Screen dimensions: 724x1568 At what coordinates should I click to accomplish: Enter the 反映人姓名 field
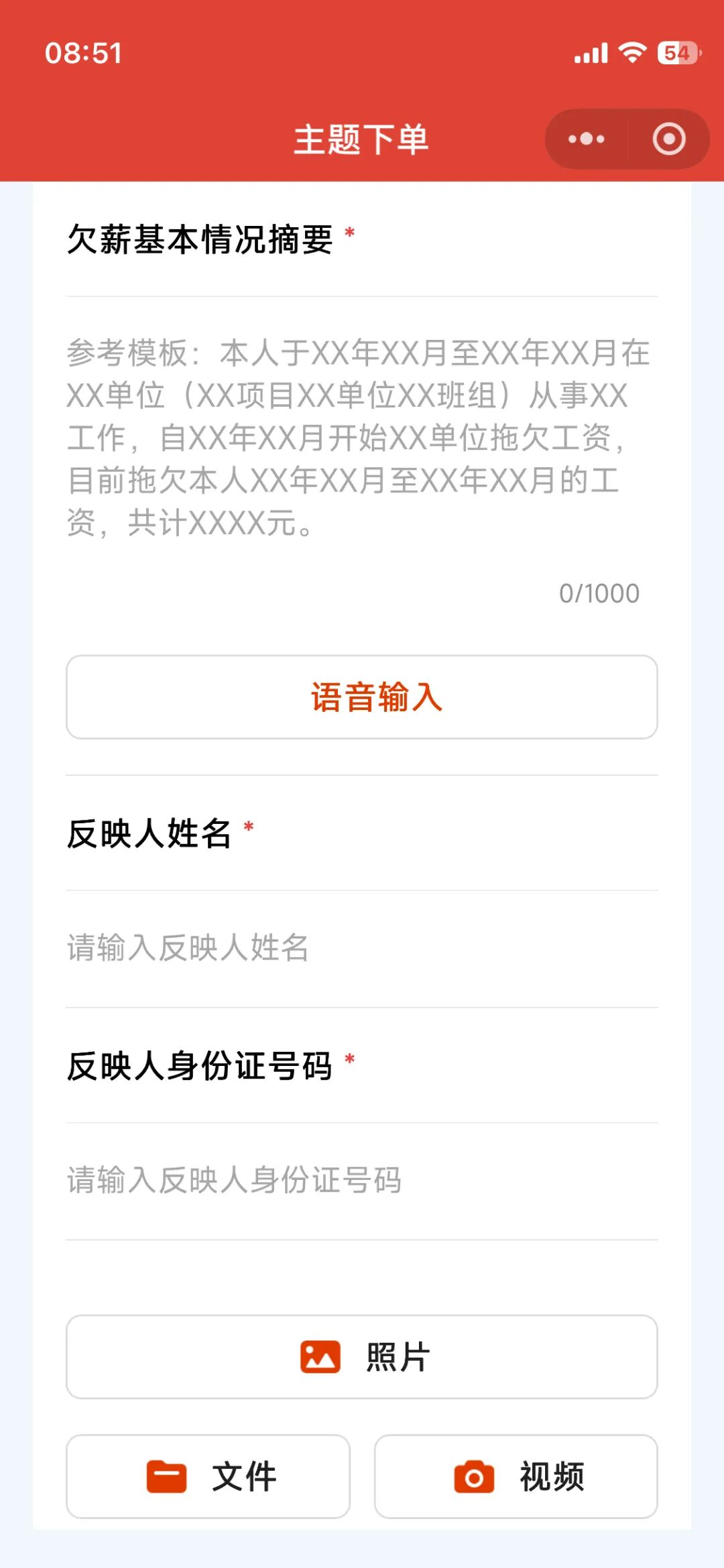361,948
